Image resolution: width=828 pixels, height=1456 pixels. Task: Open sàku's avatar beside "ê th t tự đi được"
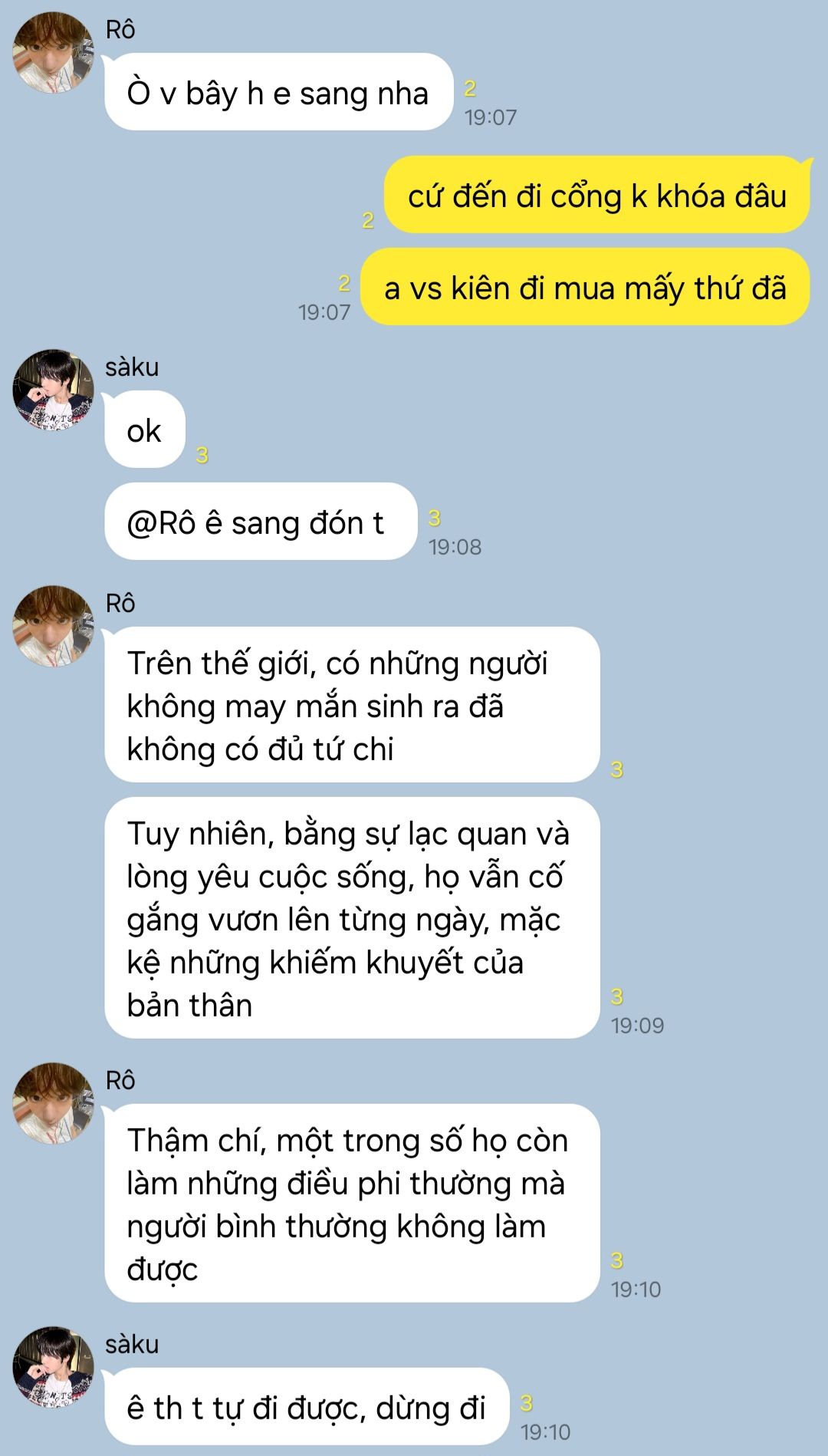pos(53,1367)
